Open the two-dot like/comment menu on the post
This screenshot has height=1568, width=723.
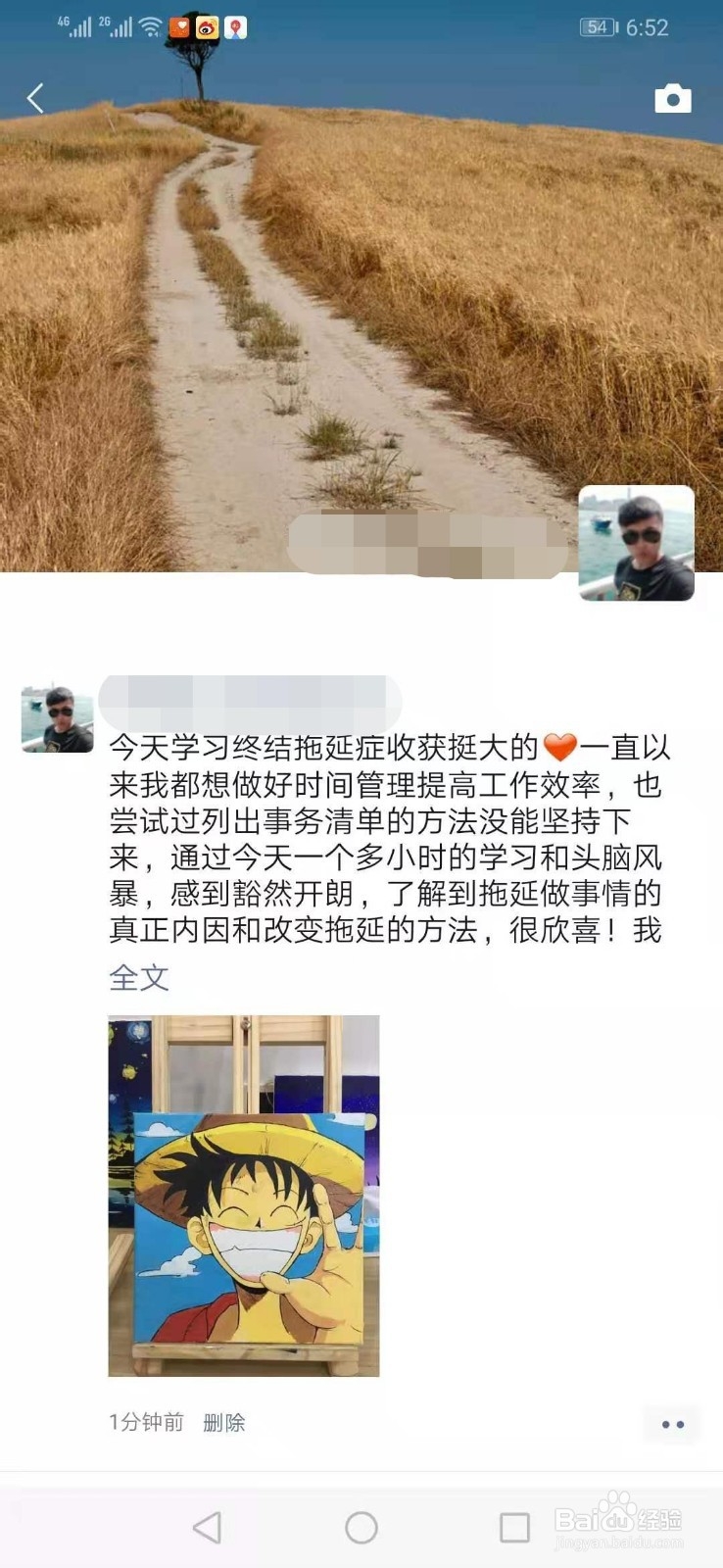click(672, 1424)
